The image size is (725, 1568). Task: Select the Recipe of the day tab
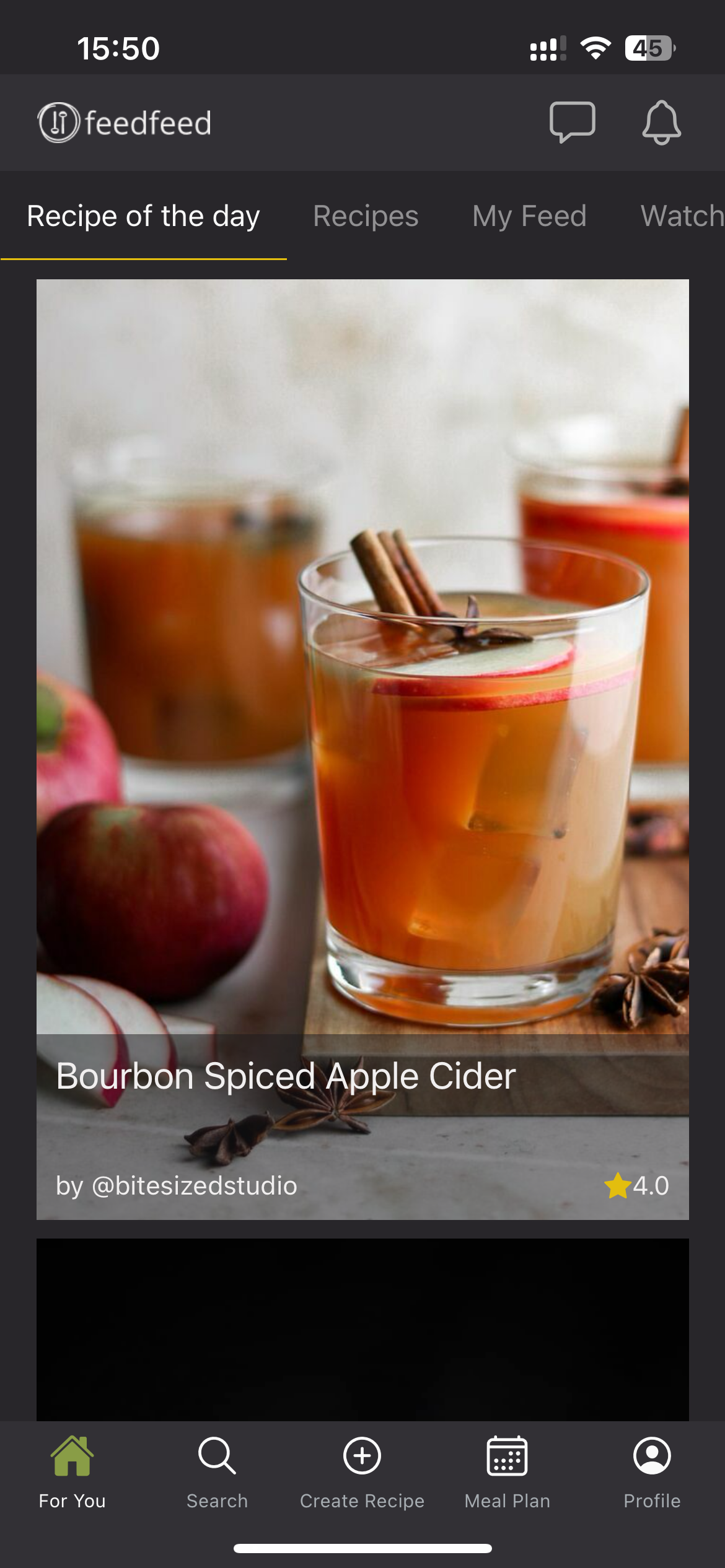click(x=143, y=216)
